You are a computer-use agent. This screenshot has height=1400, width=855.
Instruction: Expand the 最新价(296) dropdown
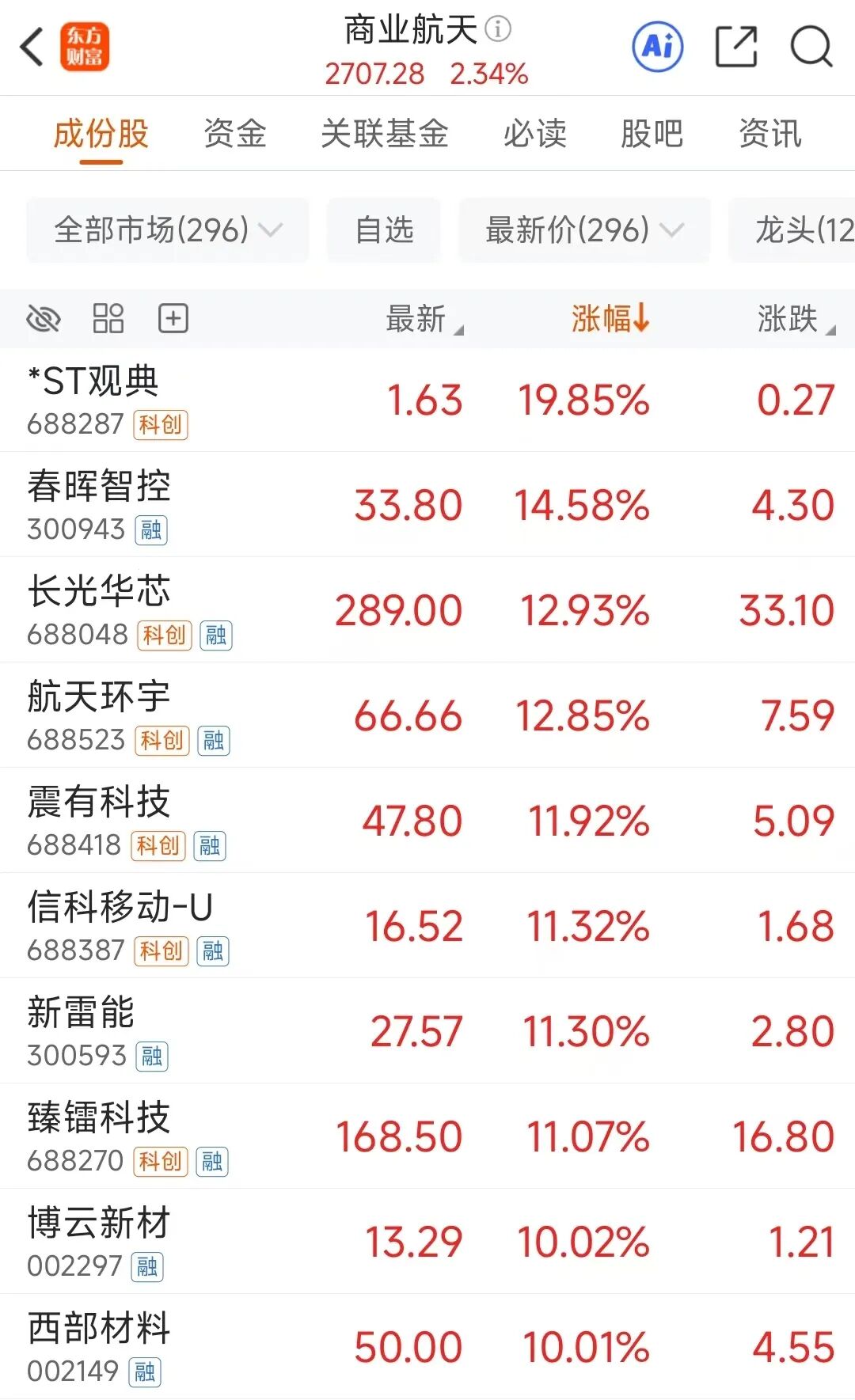[584, 230]
